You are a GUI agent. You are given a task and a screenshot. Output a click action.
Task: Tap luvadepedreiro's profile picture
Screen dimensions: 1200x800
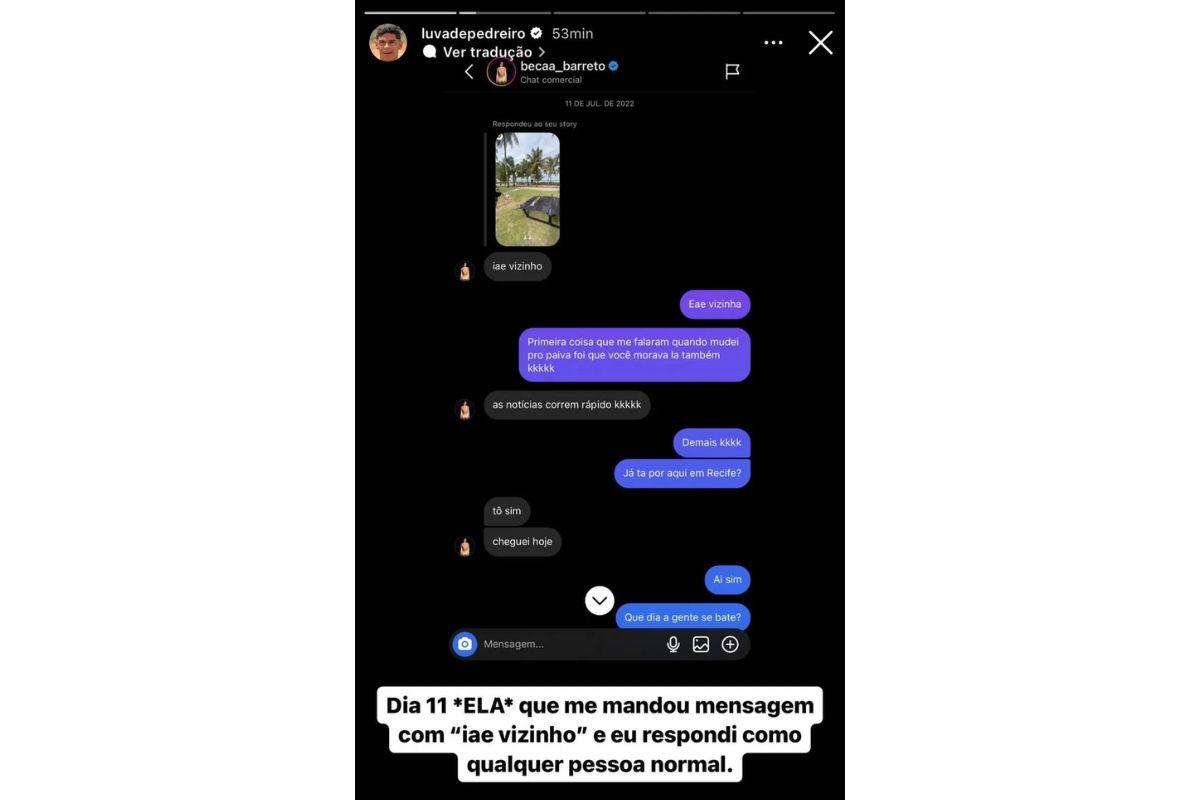[x=388, y=43]
